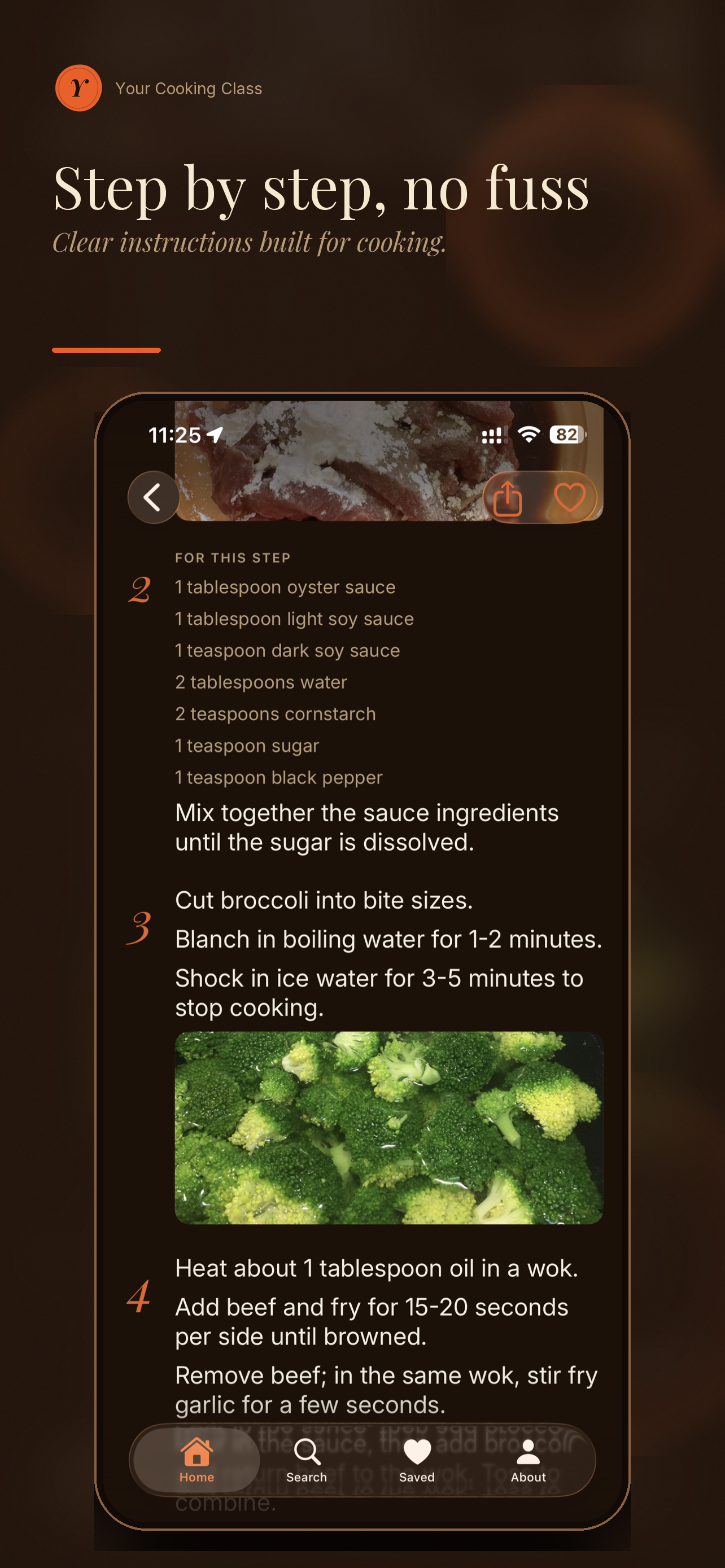
Task: Click the Your Cooking Class logo
Action: click(77, 87)
